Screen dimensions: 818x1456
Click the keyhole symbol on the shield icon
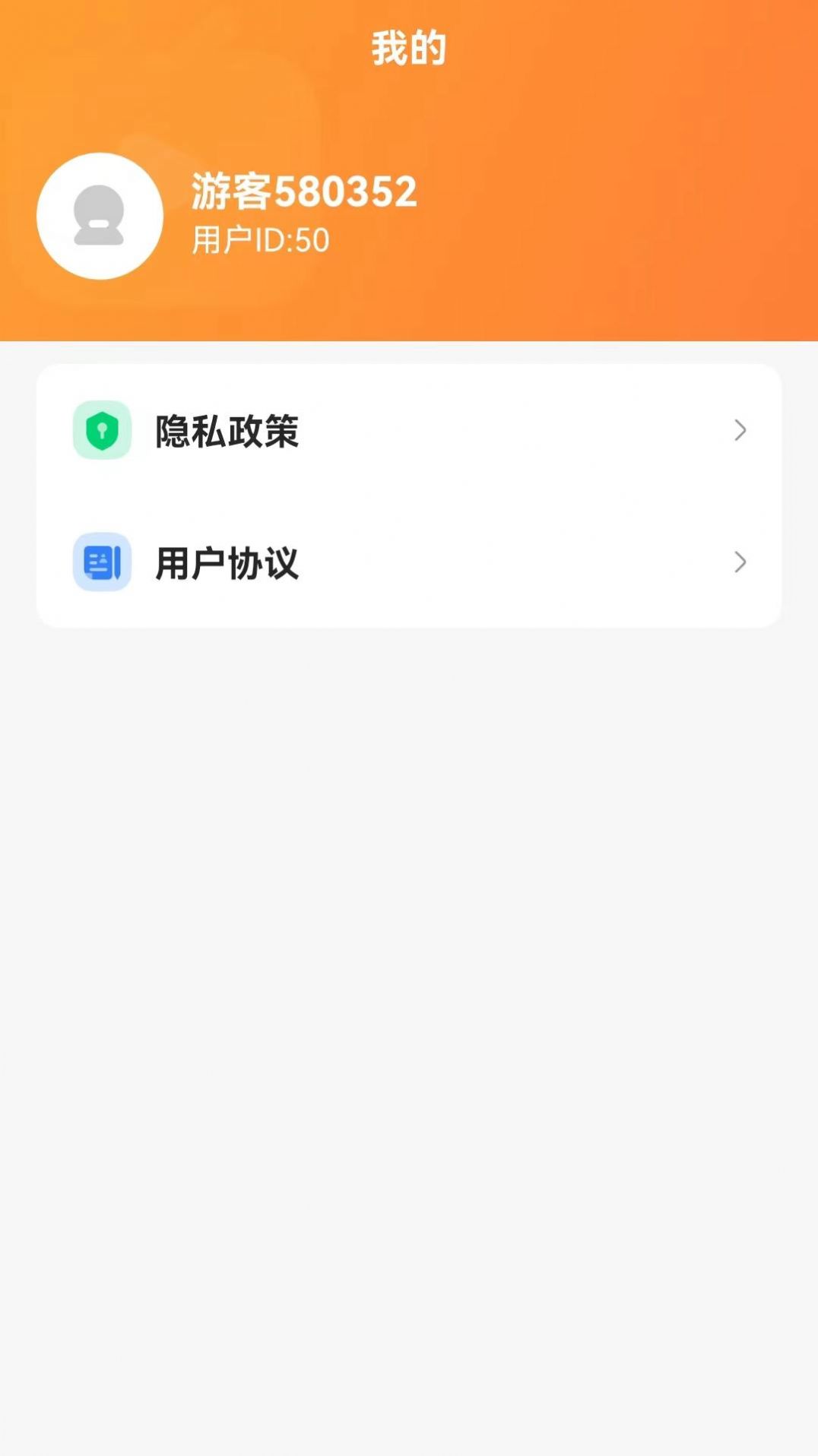[x=102, y=429]
